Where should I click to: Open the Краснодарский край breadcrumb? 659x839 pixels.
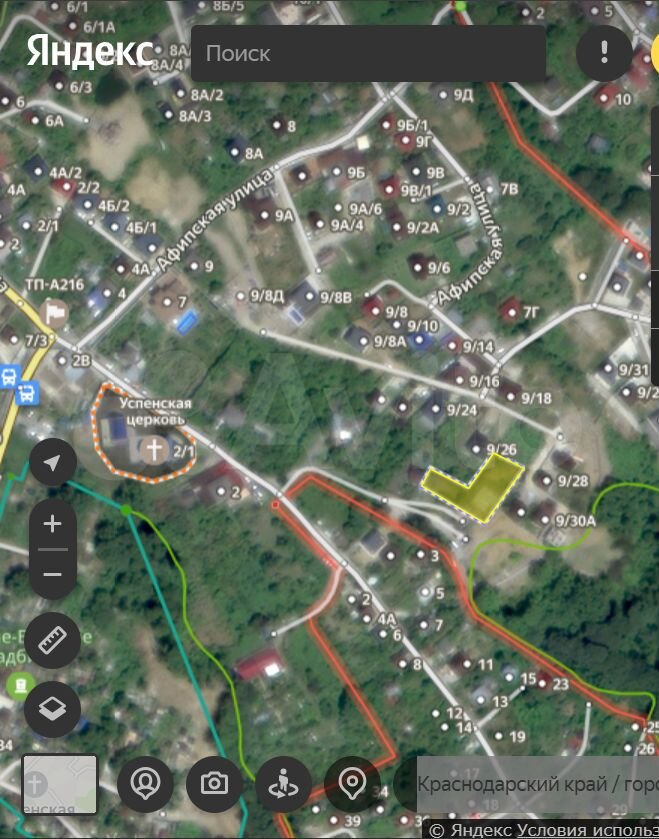click(x=535, y=785)
